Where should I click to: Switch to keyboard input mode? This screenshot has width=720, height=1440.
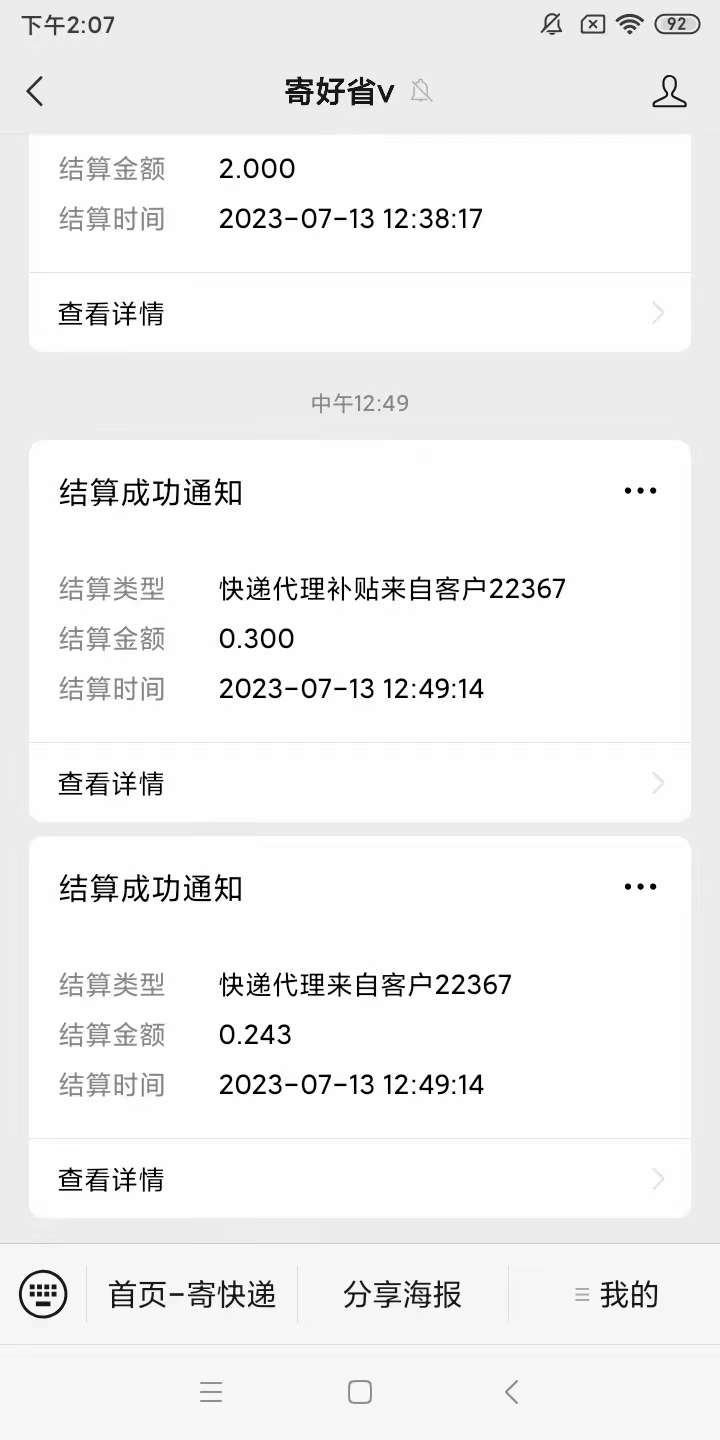point(43,1295)
